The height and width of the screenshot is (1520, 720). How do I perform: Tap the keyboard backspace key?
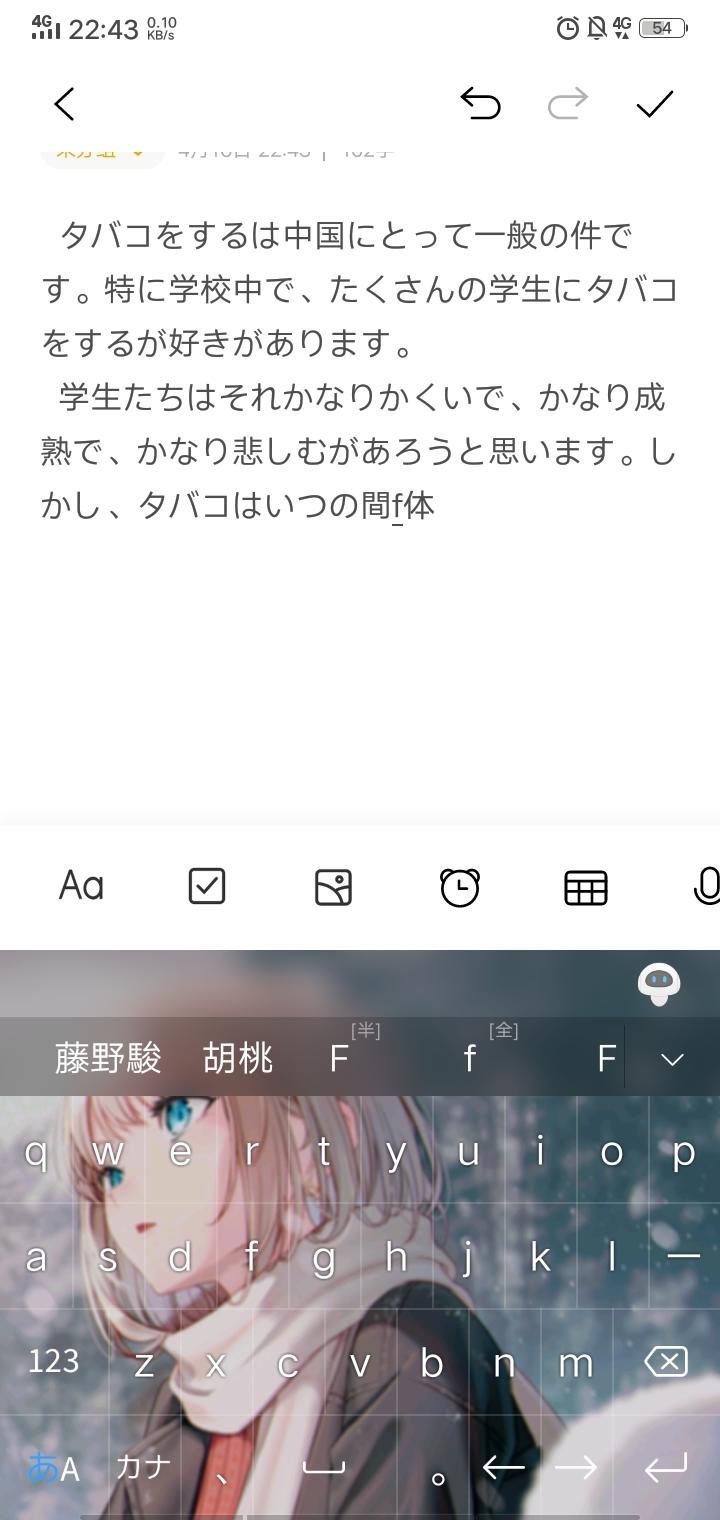coord(665,1362)
